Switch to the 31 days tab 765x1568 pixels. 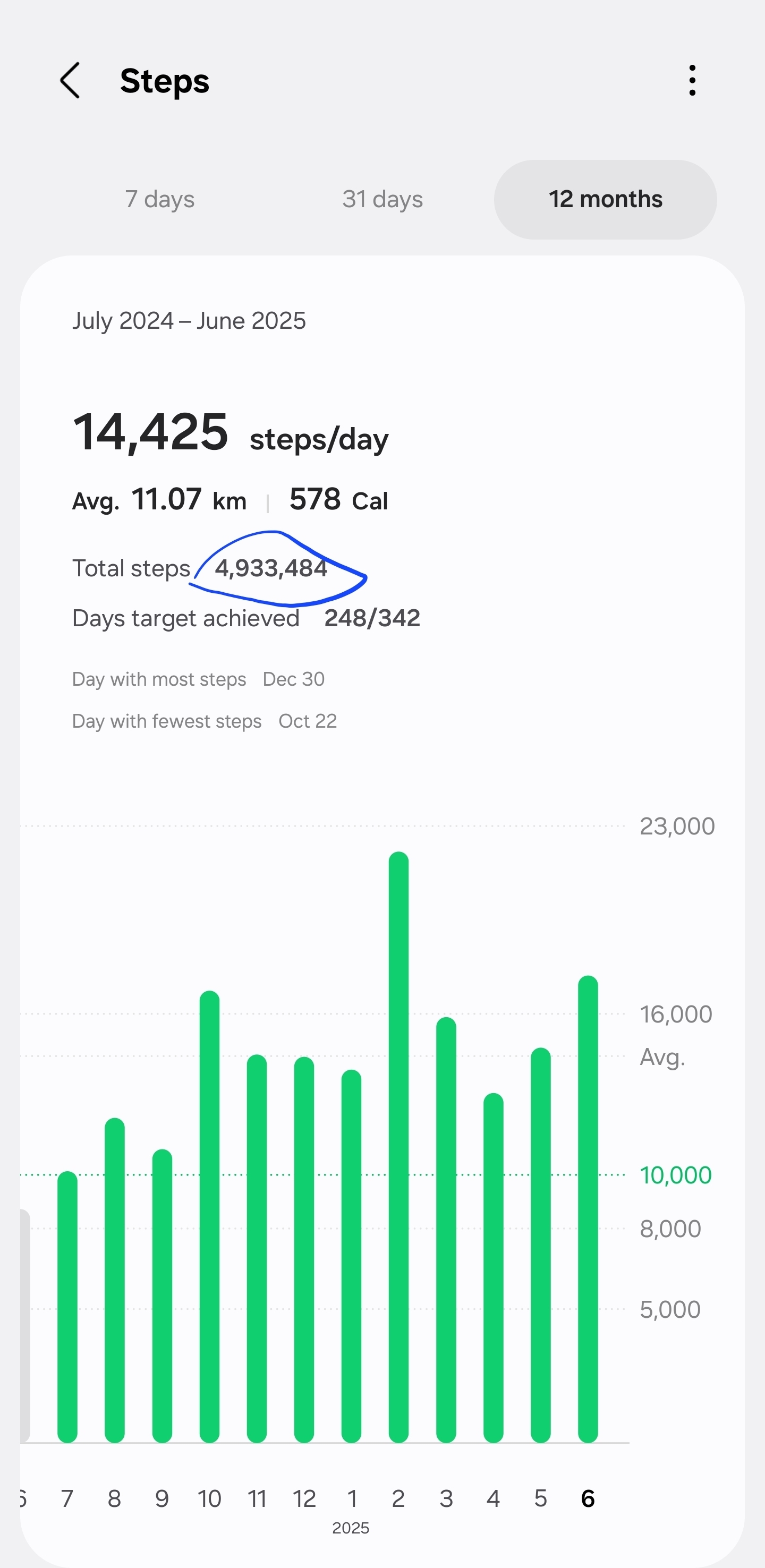[x=382, y=199]
